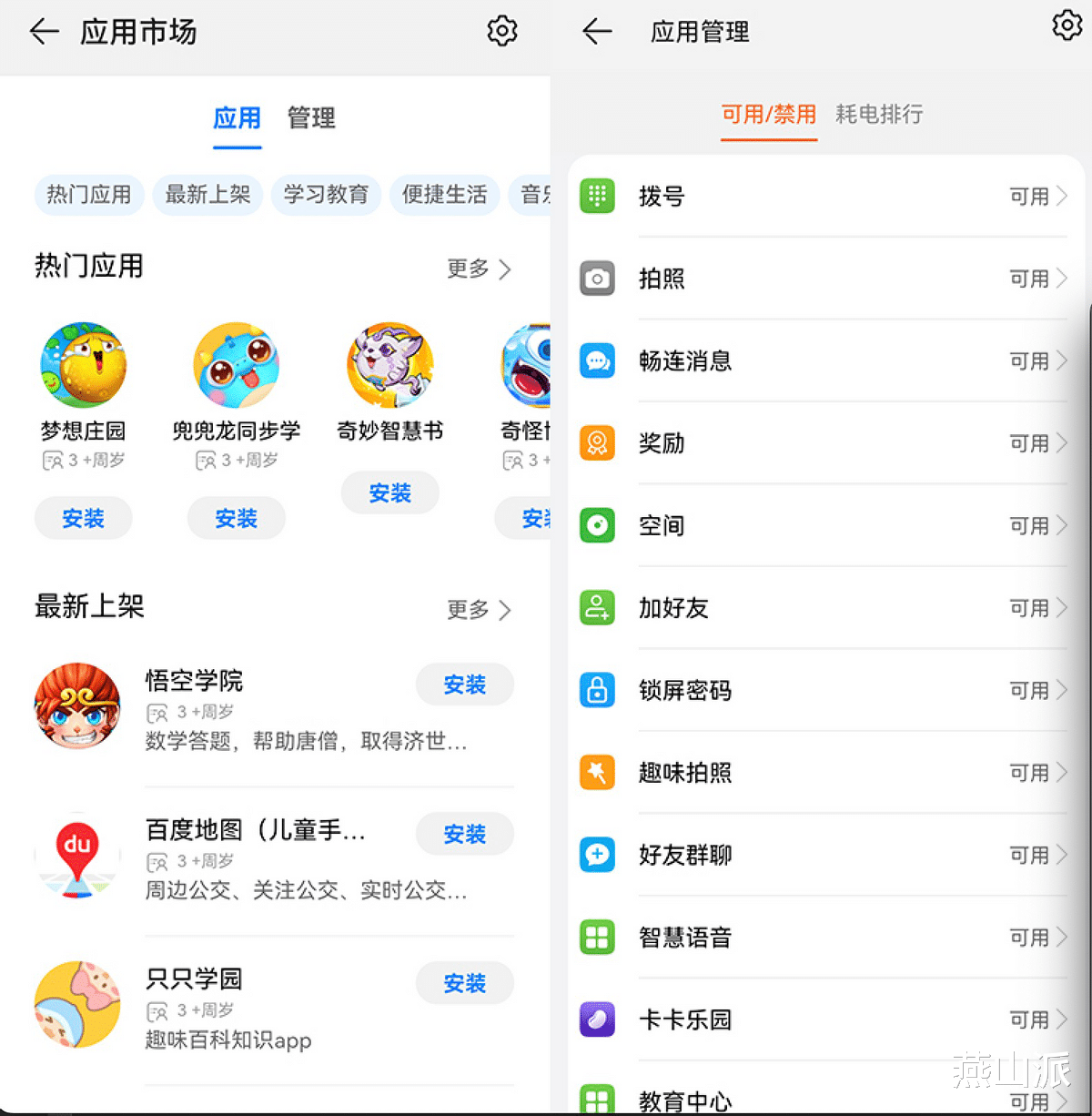Select the 拍照 camera icon
This screenshot has width=1092, height=1116.
(x=596, y=279)
